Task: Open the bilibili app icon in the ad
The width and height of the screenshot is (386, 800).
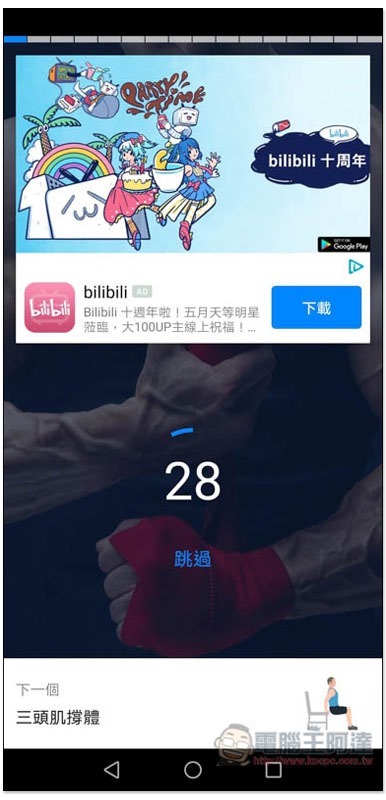Action: [x=49, y=308]
